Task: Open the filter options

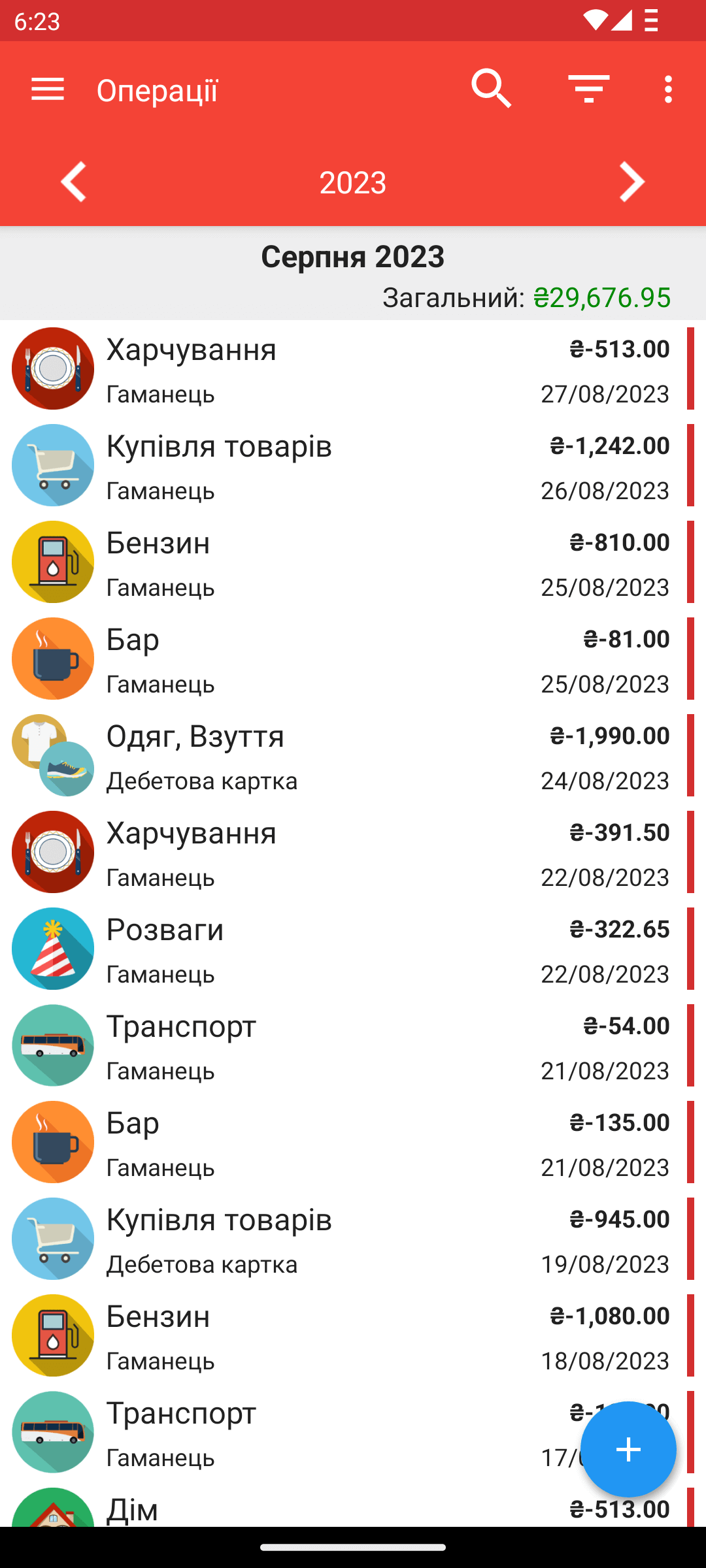Action: 588,89
